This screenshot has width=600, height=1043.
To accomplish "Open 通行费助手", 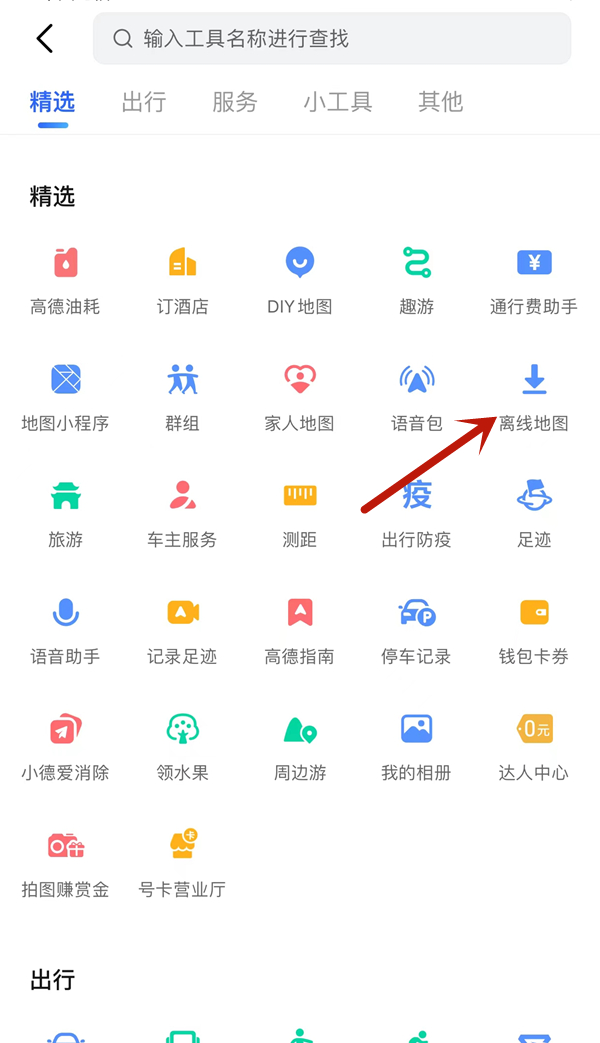I will tap(534, 281).
